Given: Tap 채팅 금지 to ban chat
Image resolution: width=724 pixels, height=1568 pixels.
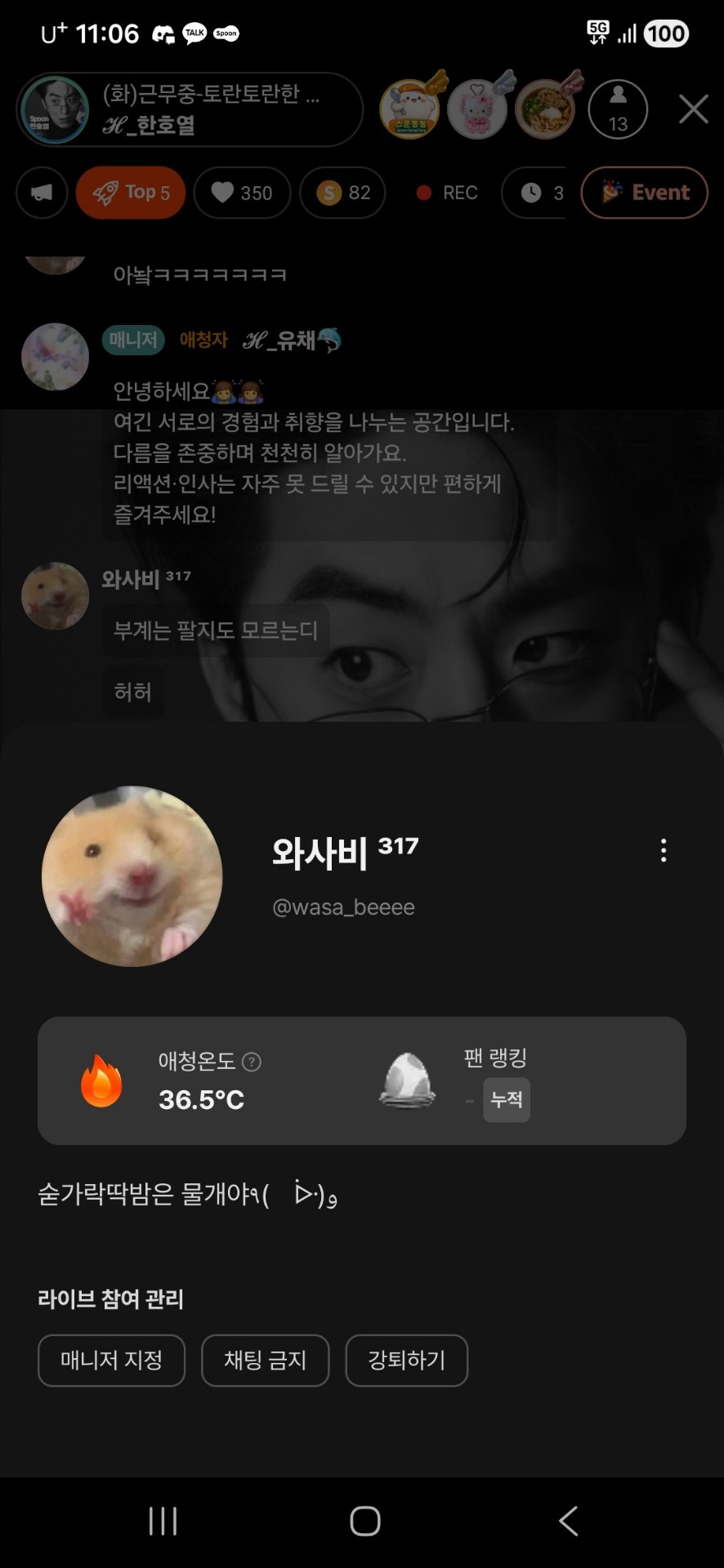Looking at the screenshot, I should tap(266, 1361).
